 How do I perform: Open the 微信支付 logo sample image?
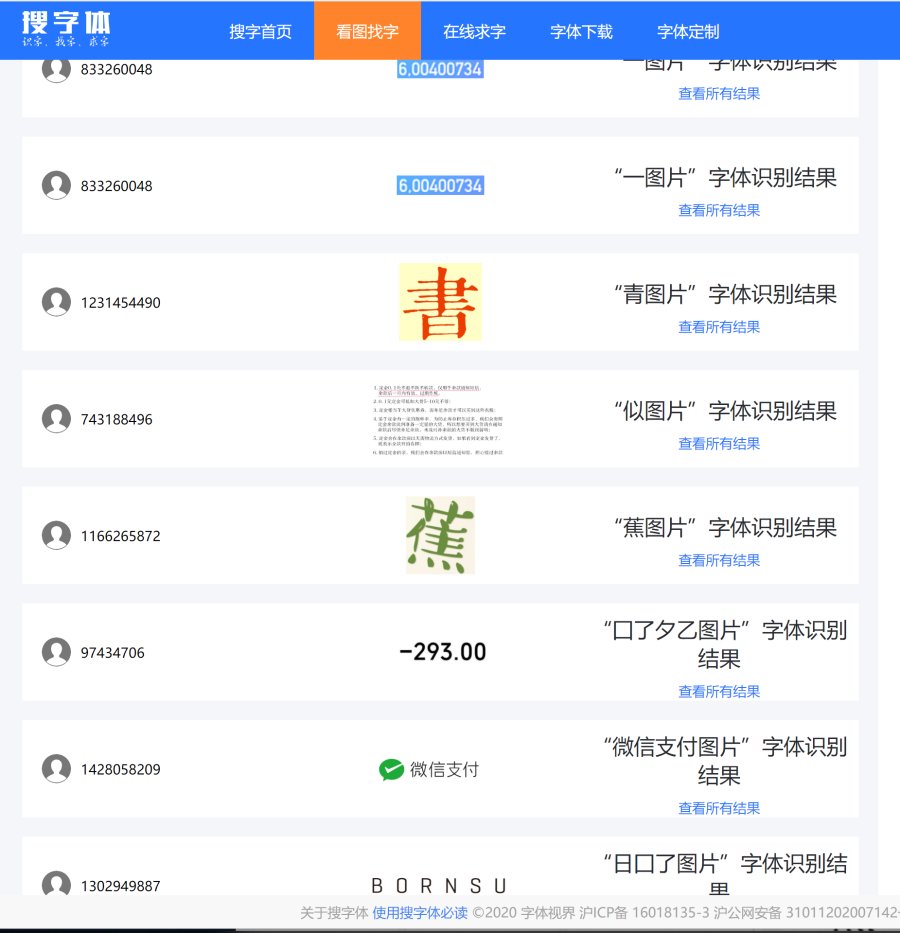[429, 769]
